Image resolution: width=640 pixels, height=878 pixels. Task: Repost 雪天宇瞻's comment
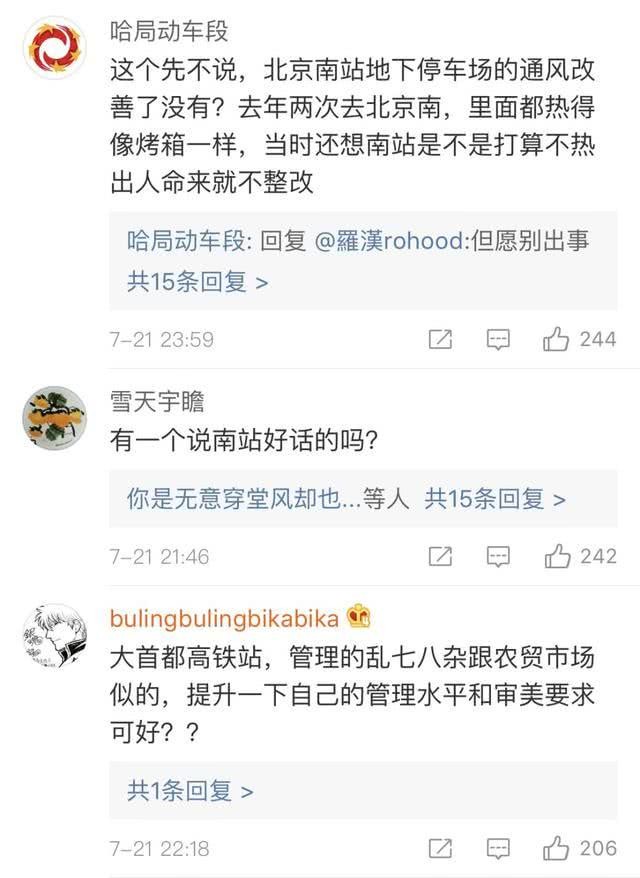coord(440,556)
